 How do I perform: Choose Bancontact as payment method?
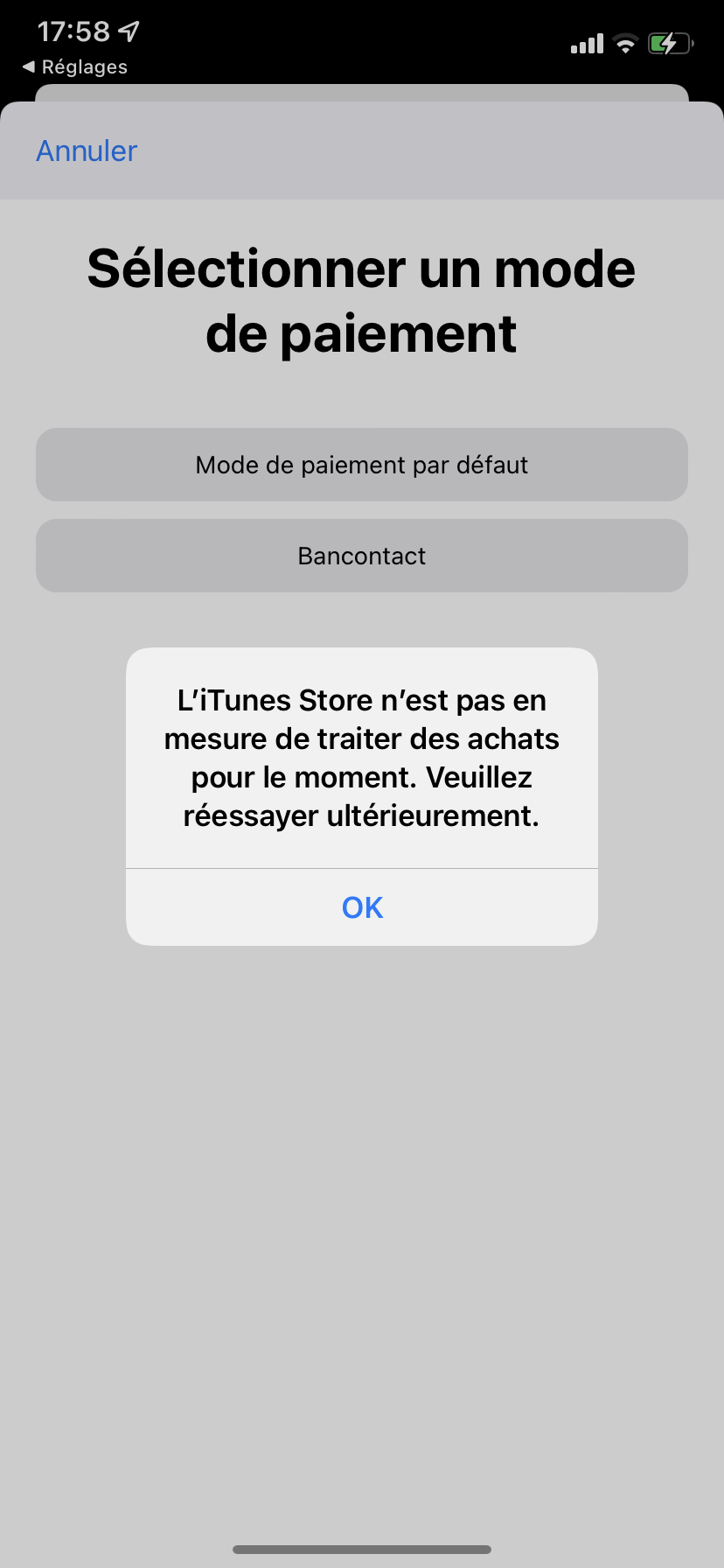[x=362, y=556]
